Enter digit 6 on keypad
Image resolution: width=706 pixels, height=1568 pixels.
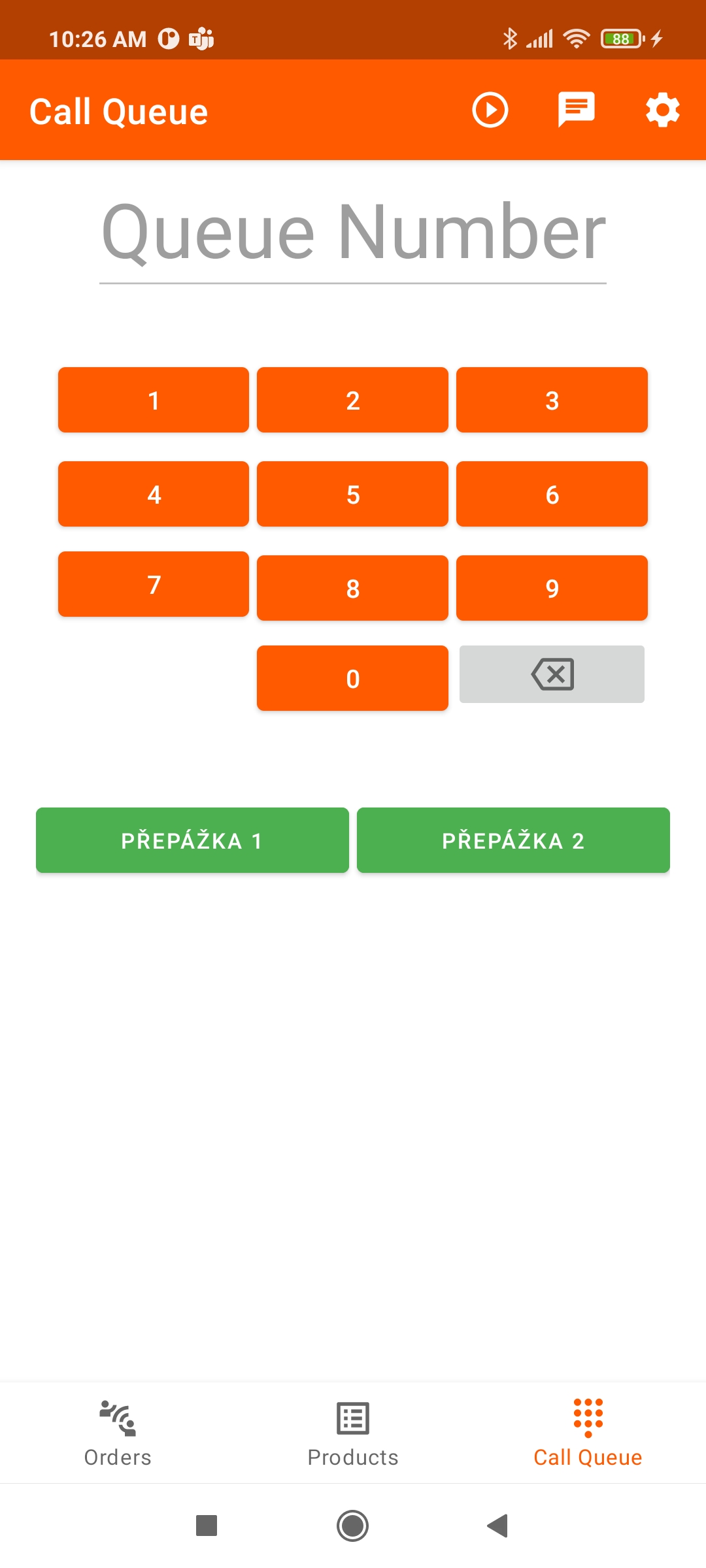coord(552,494)
